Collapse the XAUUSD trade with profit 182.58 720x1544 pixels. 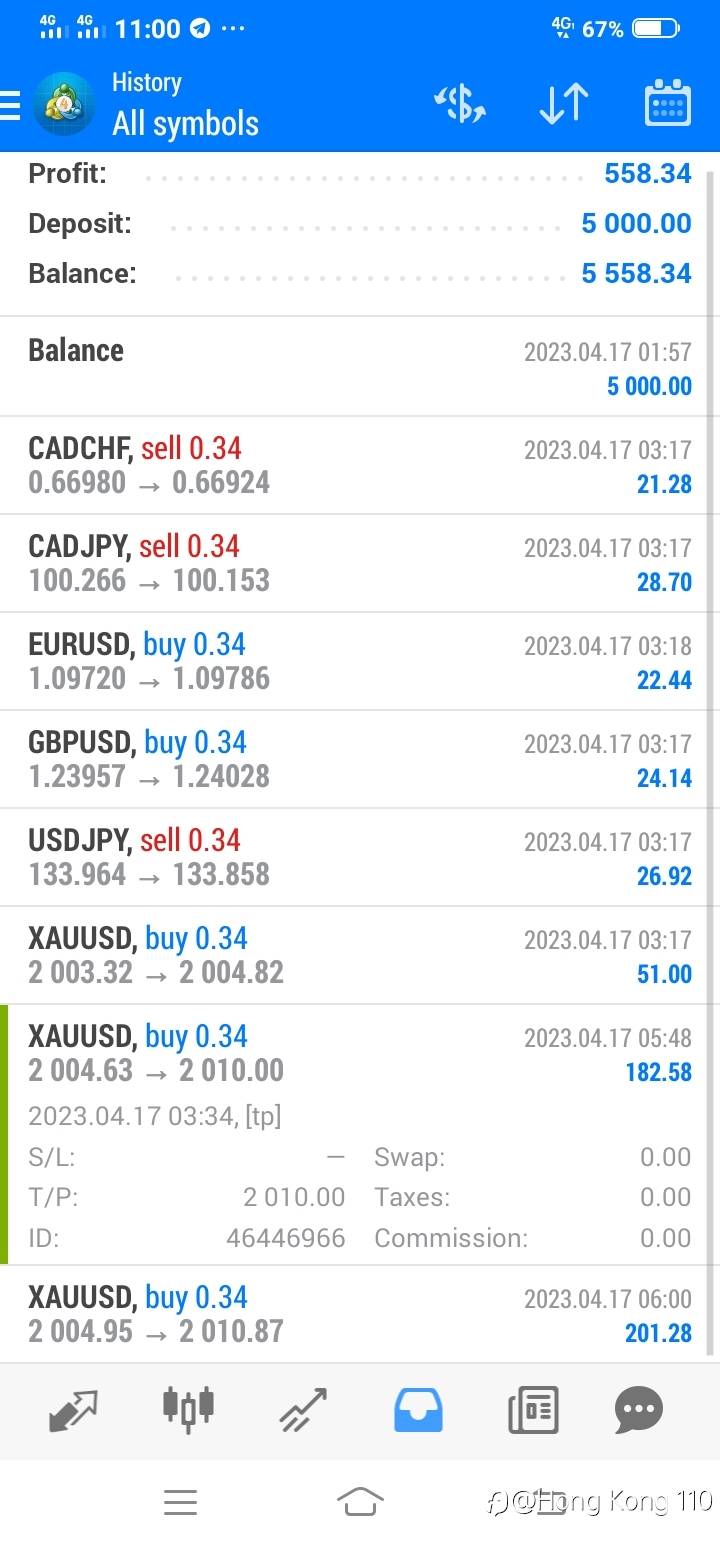pos(360,1055)
